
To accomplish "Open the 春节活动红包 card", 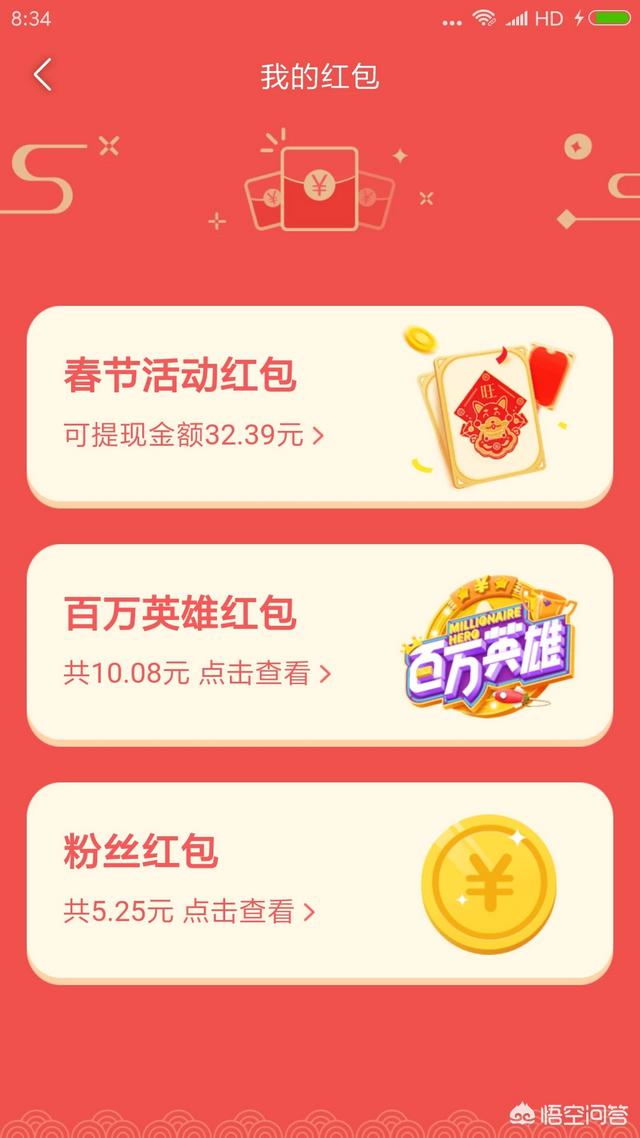I will pos(319,403).
